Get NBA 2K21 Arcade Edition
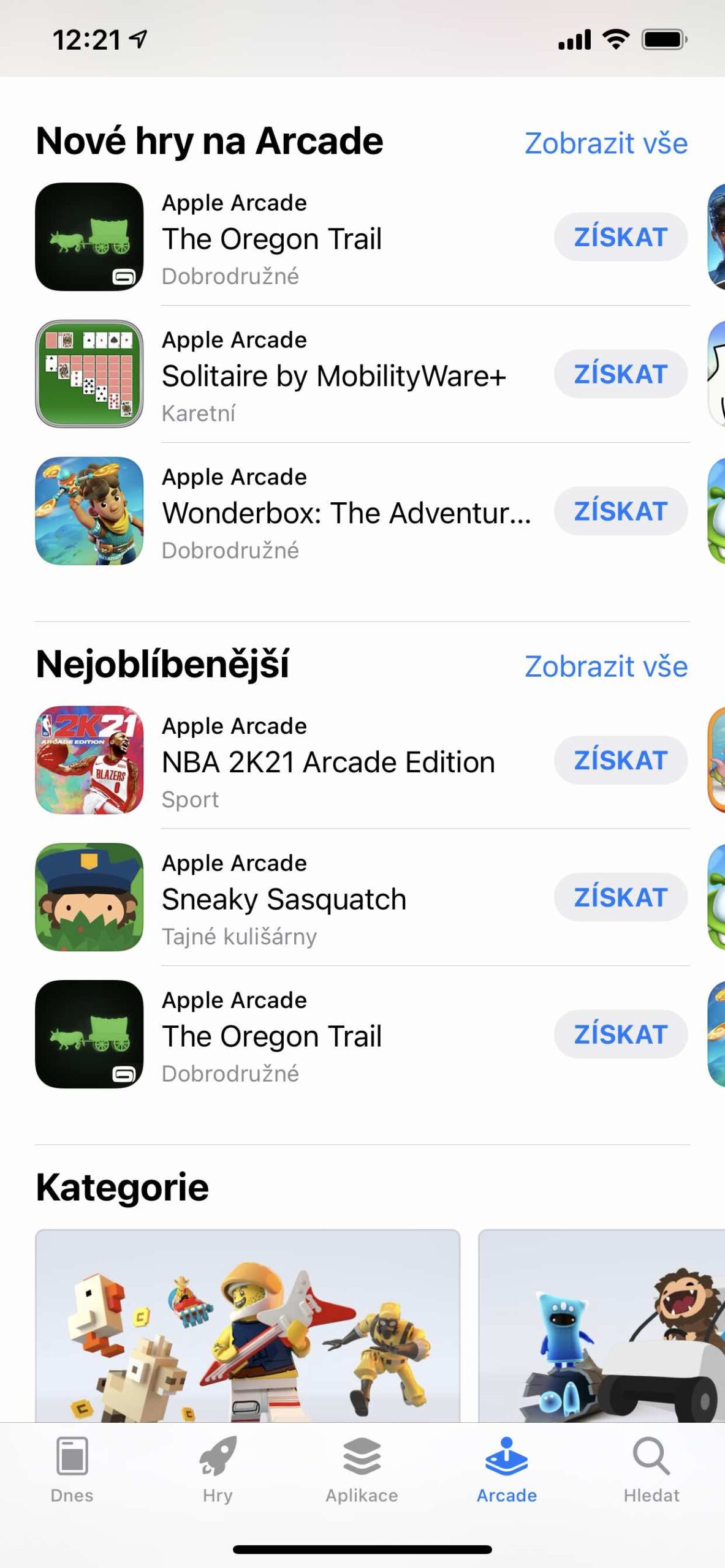Image resolution: width=725 pixels, height=1568 pixels. pyautogui.click(x=620, y=760)
